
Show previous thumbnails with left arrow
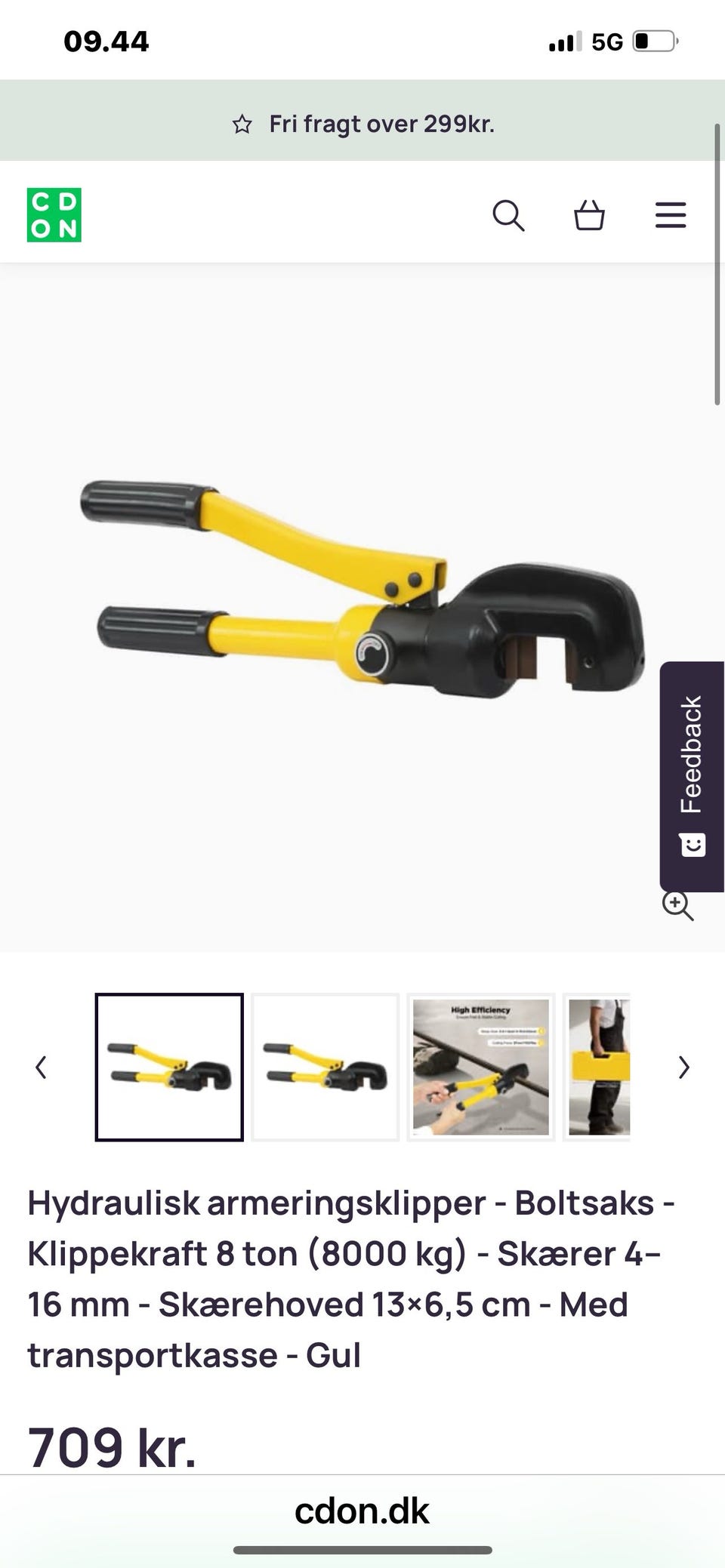(42, 1067)
